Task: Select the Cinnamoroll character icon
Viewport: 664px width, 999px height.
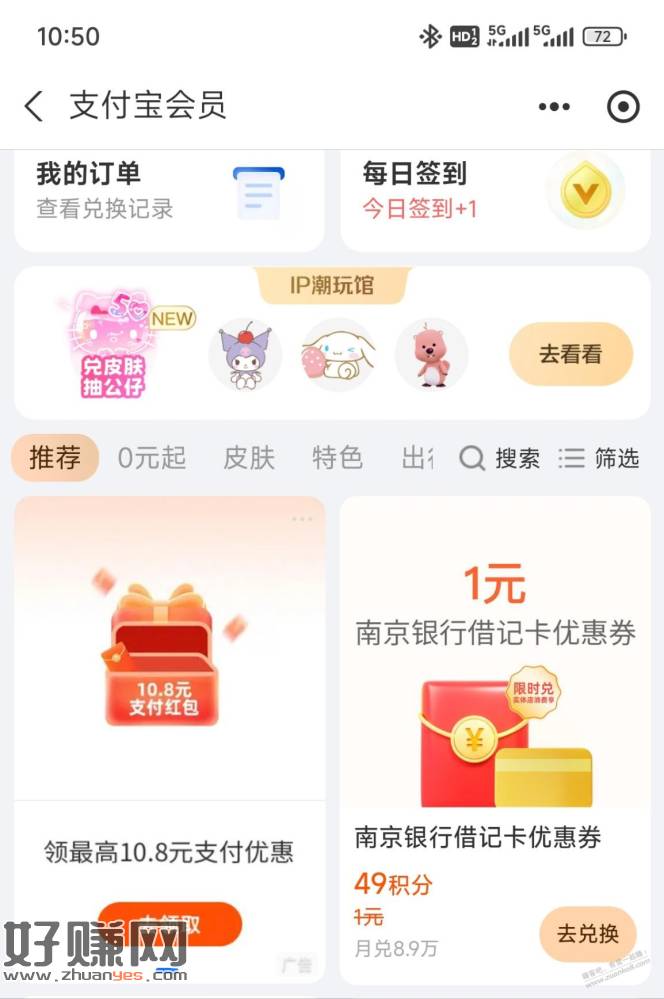Action: coord(340,356)
